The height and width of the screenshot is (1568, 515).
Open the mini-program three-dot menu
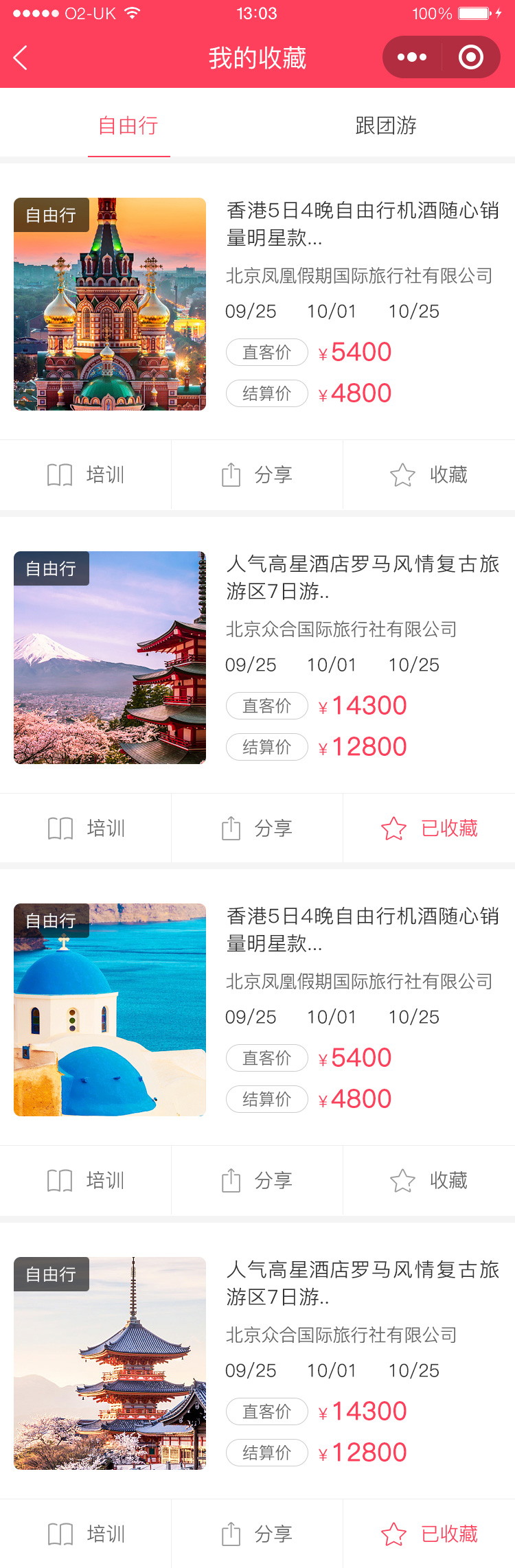point(412,58)
